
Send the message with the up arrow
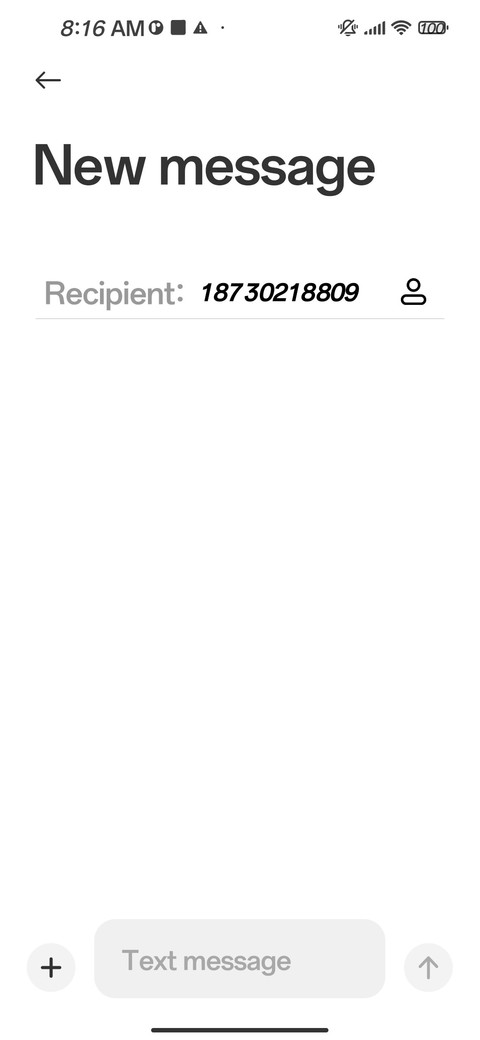point(428,967)
